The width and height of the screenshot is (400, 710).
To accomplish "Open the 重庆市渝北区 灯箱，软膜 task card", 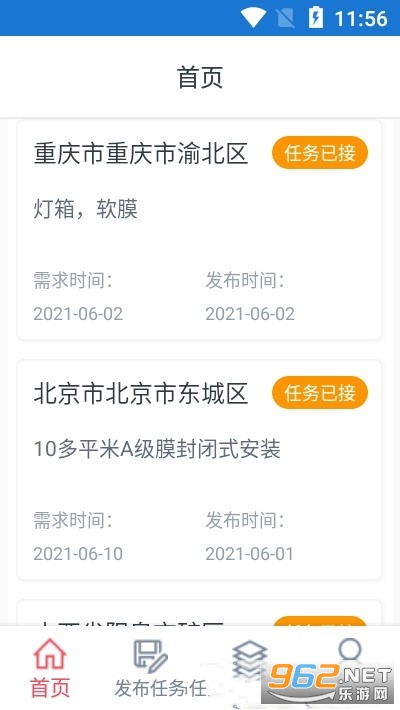I will click(x=199, y=230).
